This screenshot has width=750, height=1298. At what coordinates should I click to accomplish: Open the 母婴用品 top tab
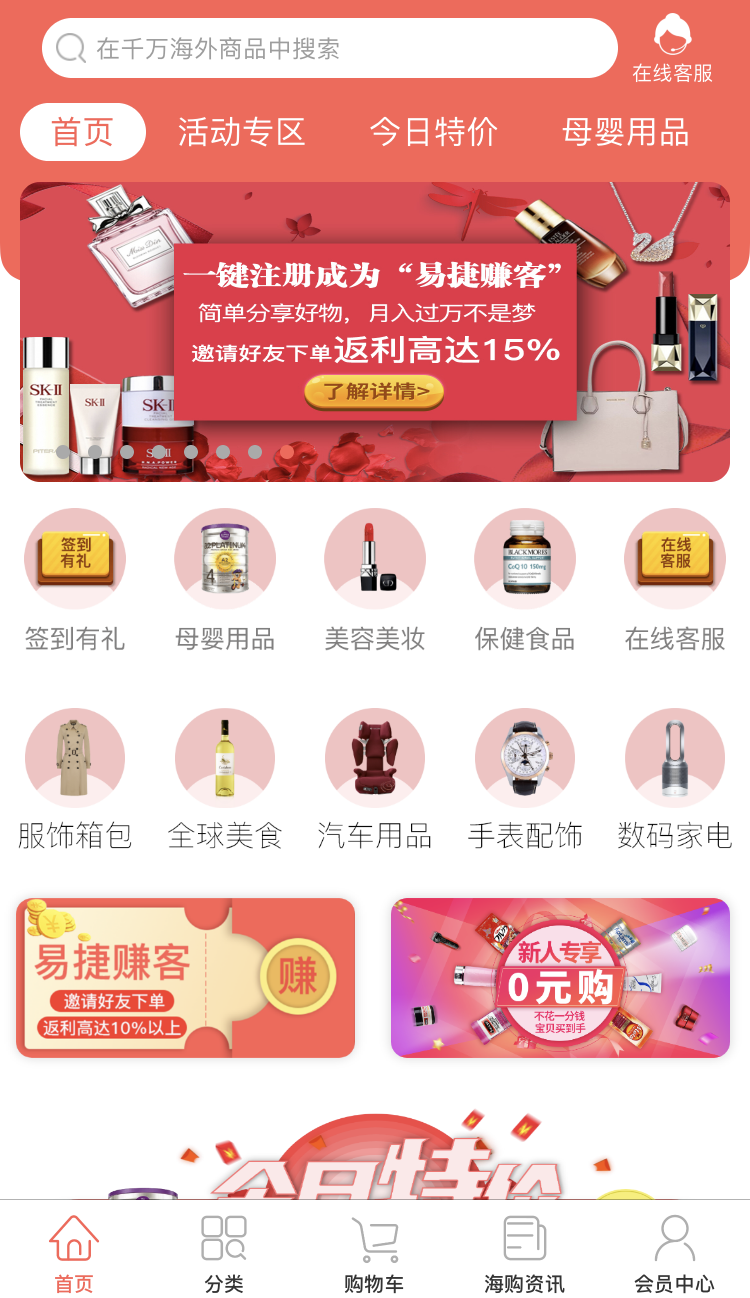[x=625, y=132]
